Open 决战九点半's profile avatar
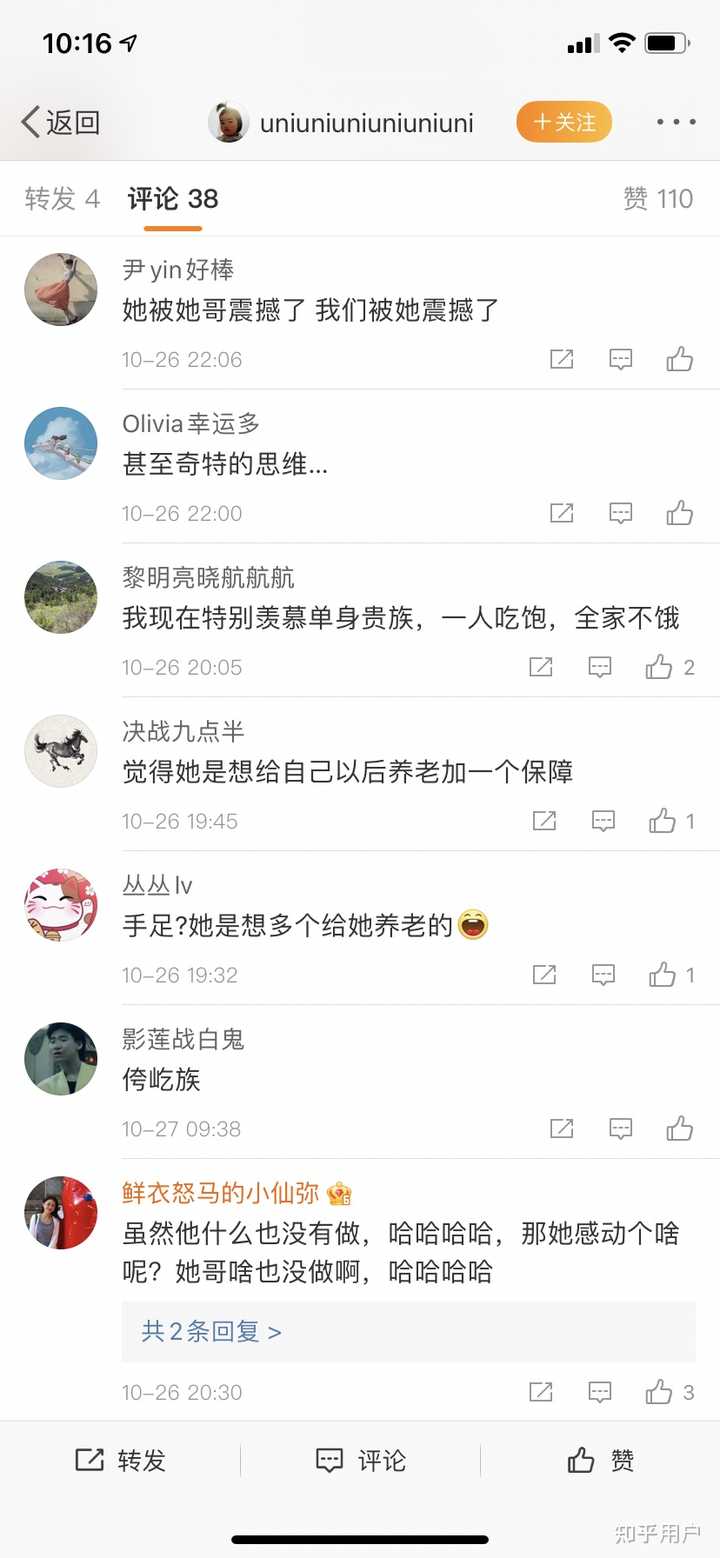Viewport: 720px width, 1558px height. click(x=60, y=751)
